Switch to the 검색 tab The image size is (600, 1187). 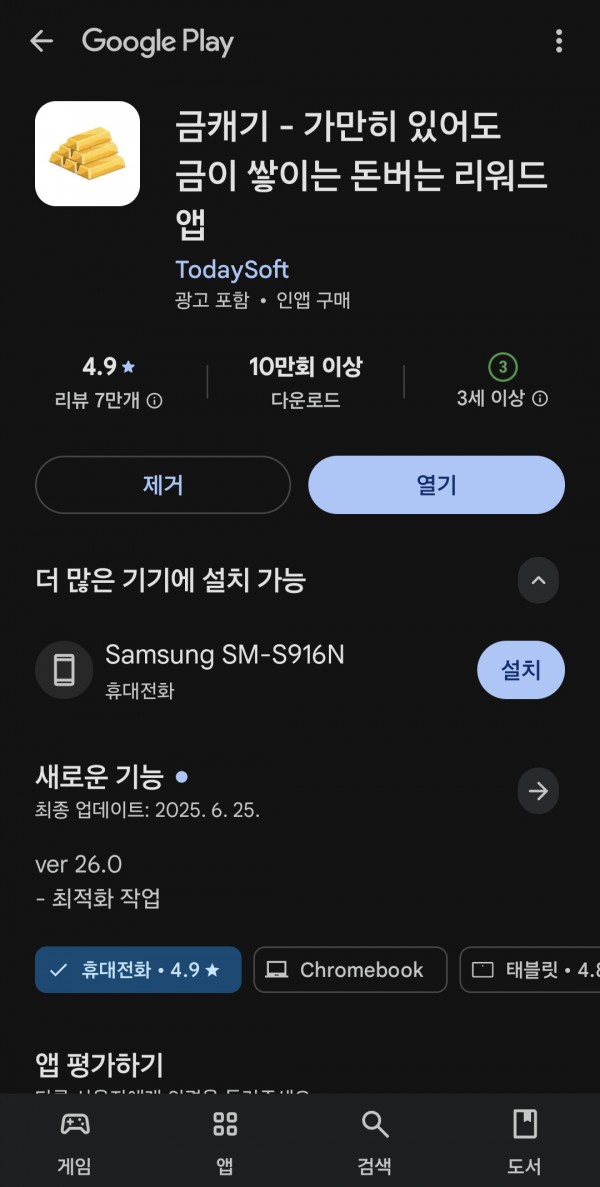(x=375, y=1140)
